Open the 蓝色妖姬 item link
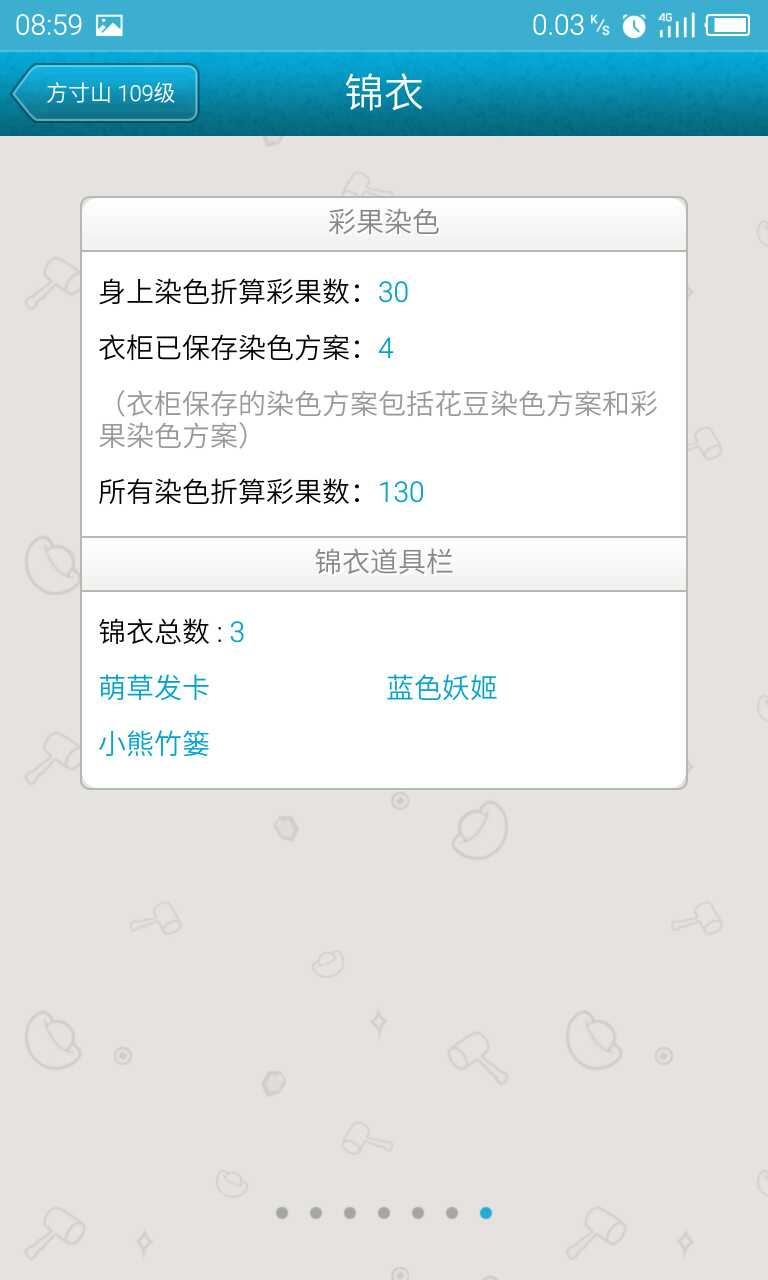This screenshot has width=768, height=1280. pos(441,688)
